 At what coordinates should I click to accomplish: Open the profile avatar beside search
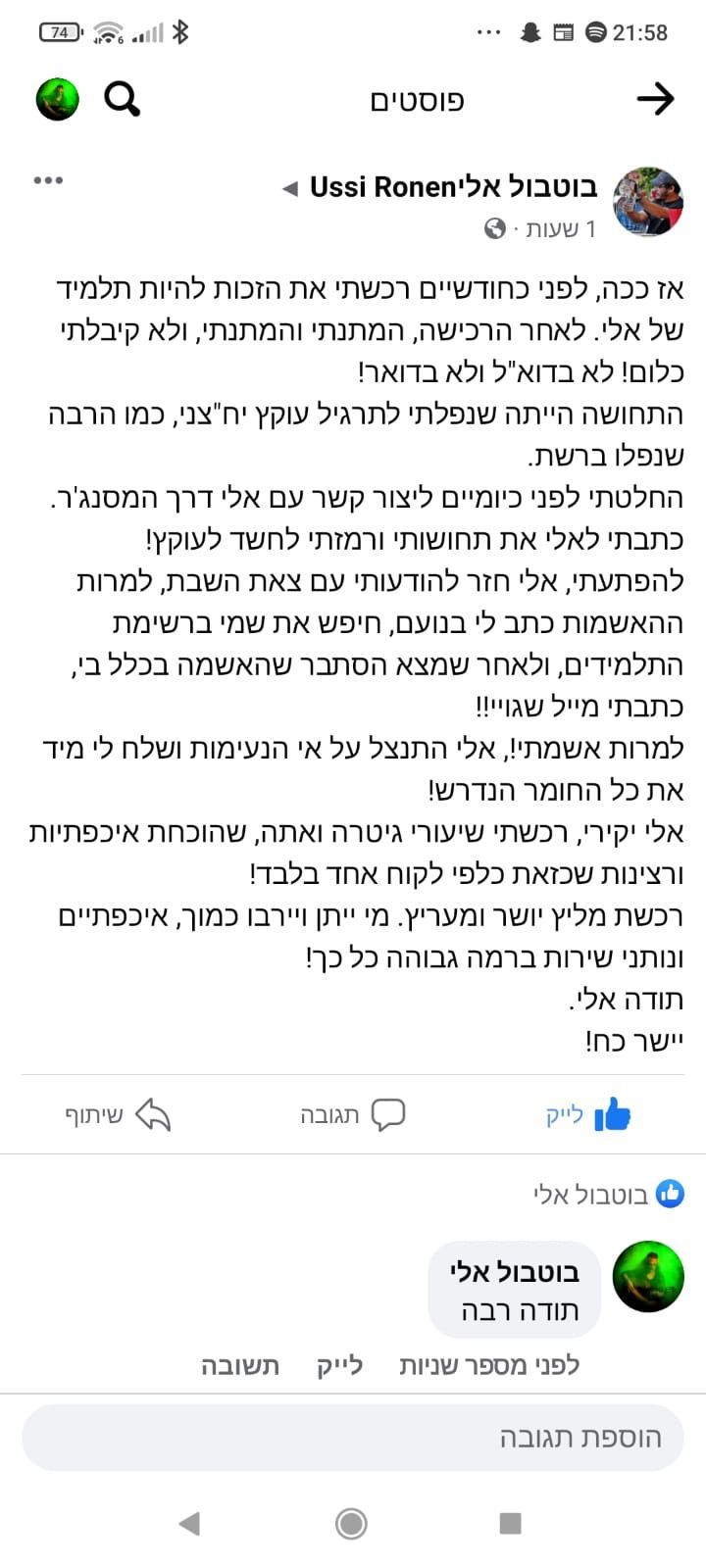click(57, 99)
